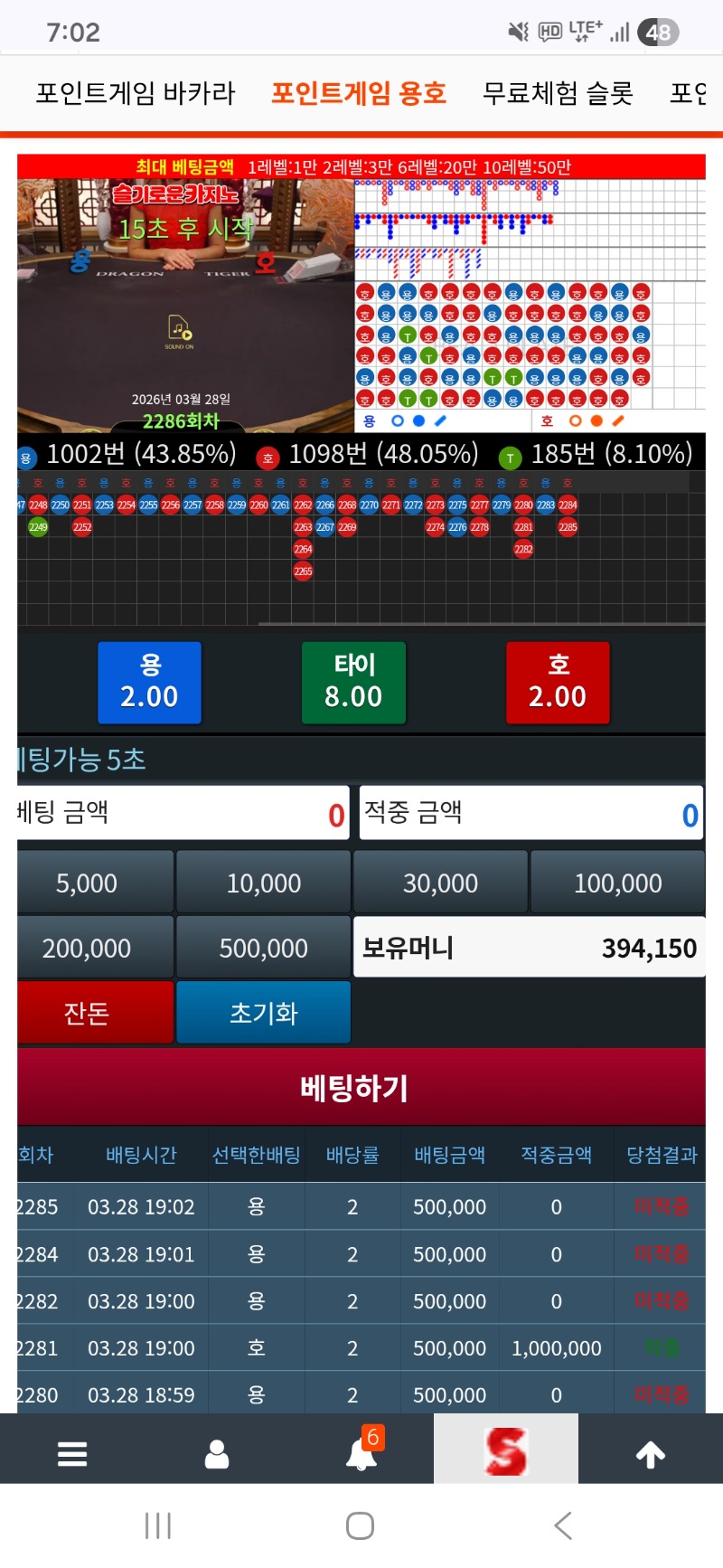Image resolution: width=723 pixels, height=1568 pixels.
Task: Toggle the SOUND ON icon on video
Action: coord(179,330)
